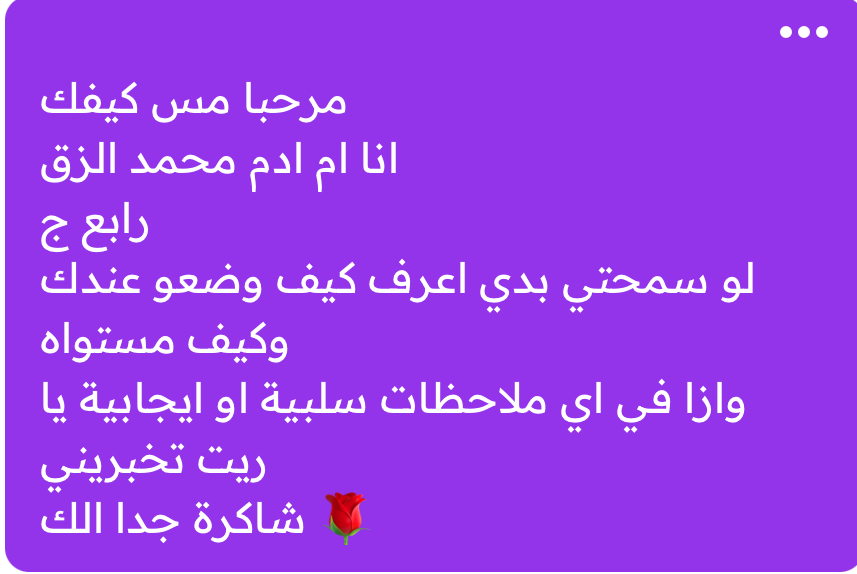Open the message's three-dot options menu
Image resolution: width=857 pixels, height=574 pixels.
click(804, 32)
